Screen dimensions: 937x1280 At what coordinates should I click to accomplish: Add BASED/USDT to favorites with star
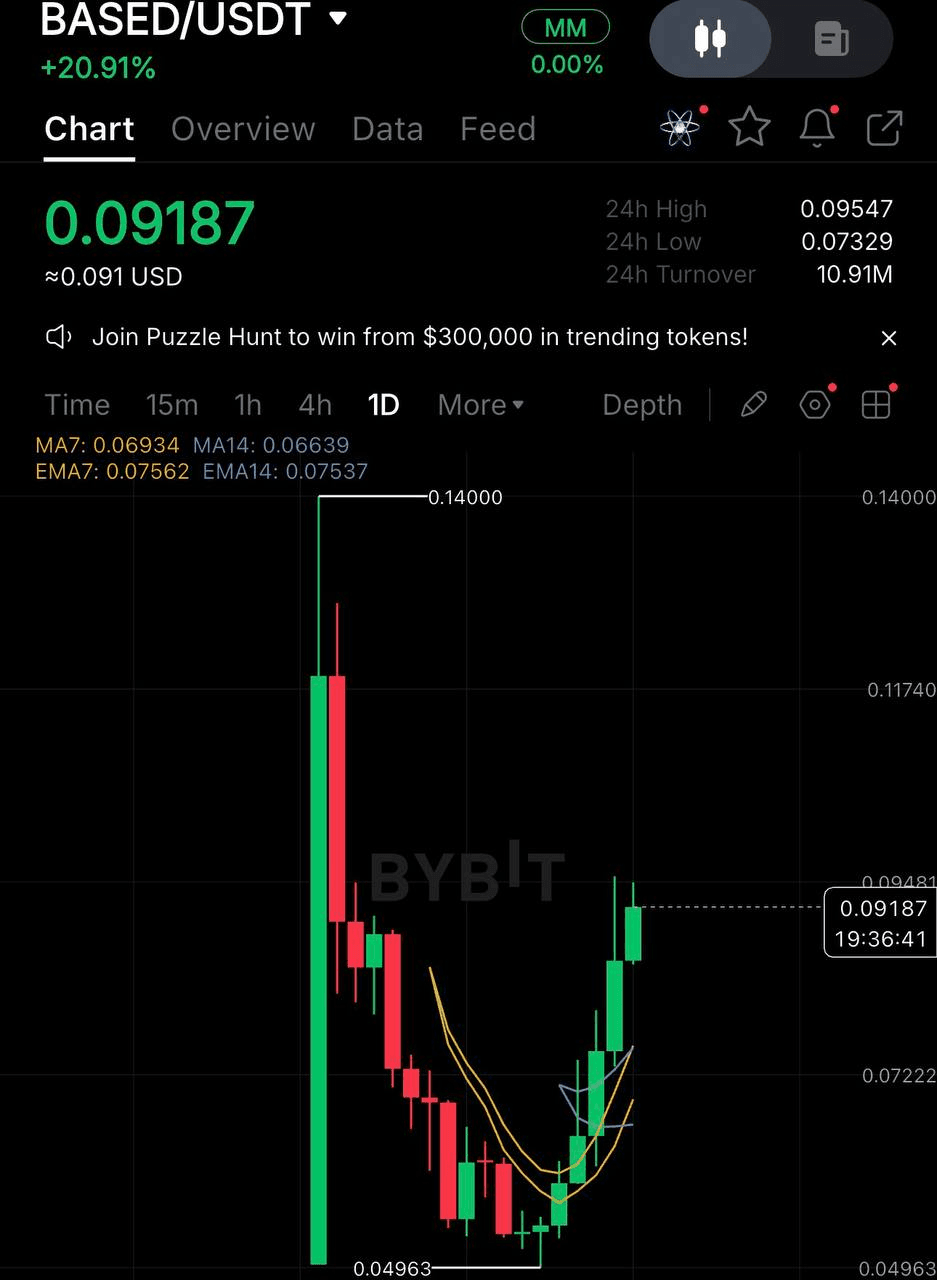tap(749, 127)
